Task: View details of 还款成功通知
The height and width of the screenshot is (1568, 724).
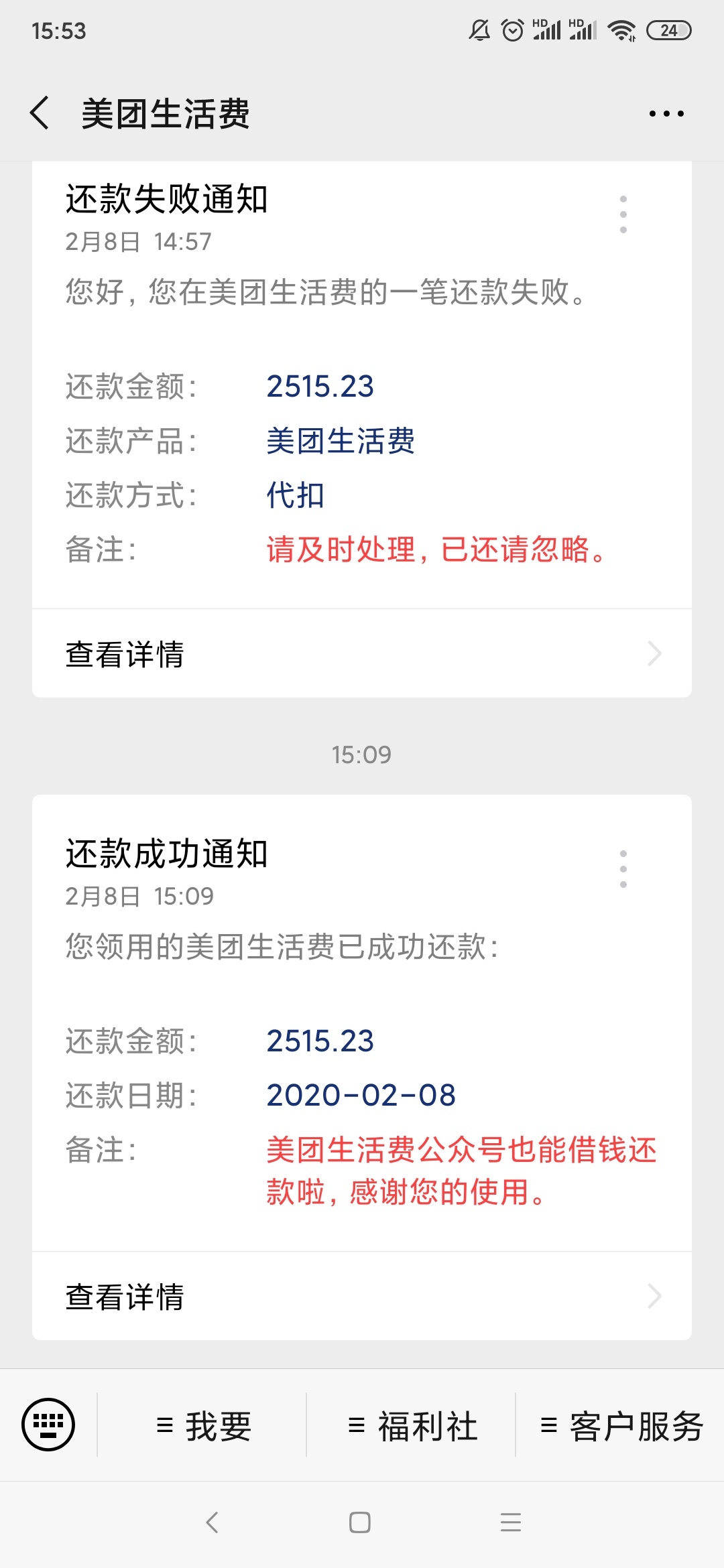Action: click(362, 1296)
